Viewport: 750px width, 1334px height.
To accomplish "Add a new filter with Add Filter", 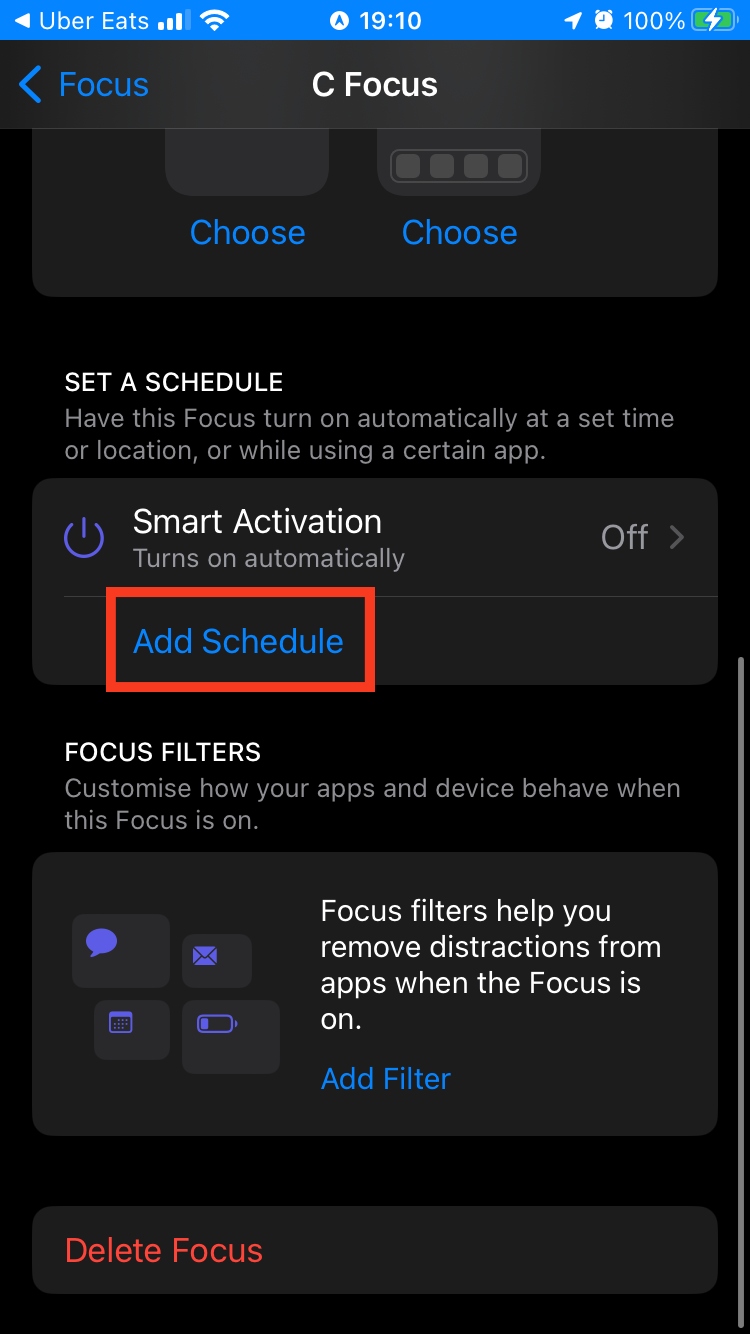I will click(x=385, y=1078).
